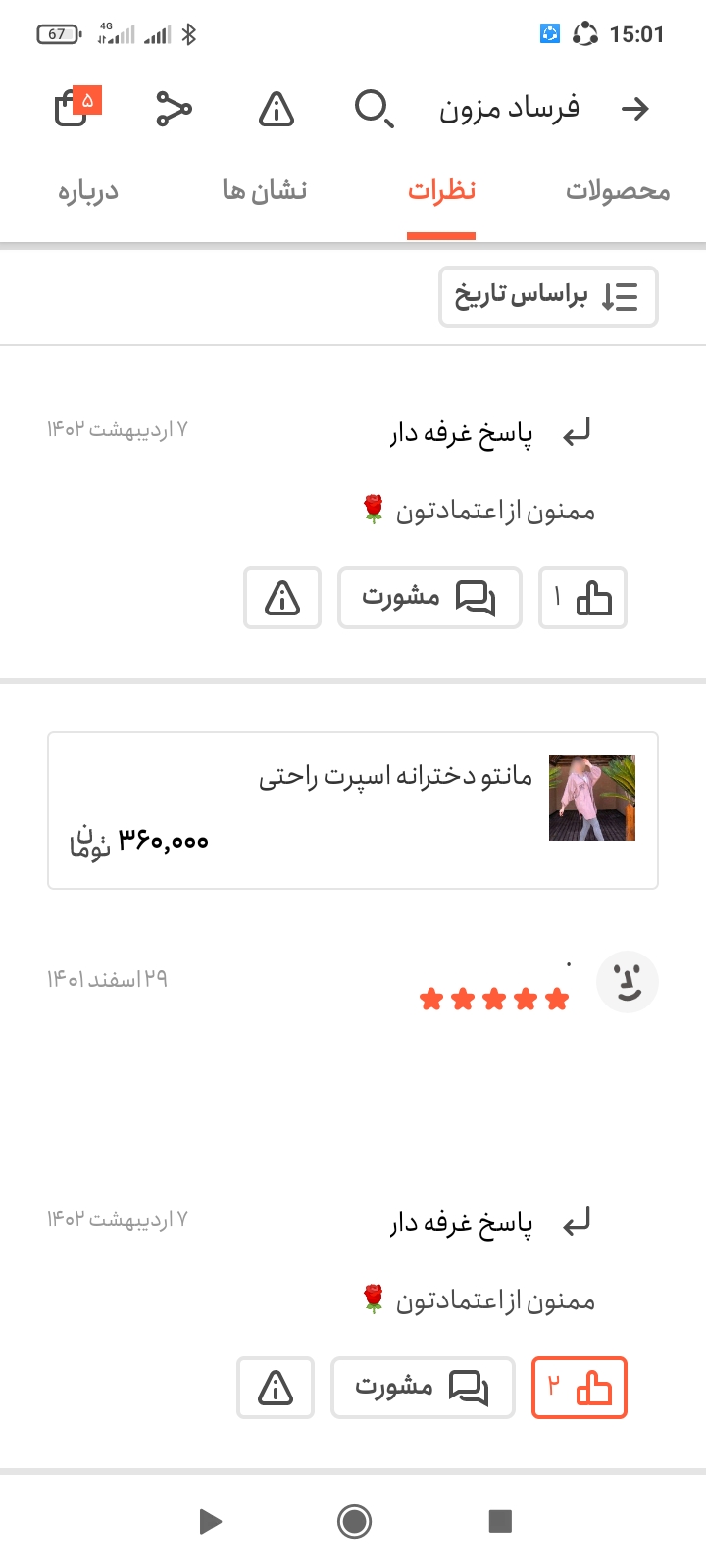Viewport: 706px width, 1568px height.
Task: Open the براساس تاریخ sort option
Action: click(x=548, y=296)
